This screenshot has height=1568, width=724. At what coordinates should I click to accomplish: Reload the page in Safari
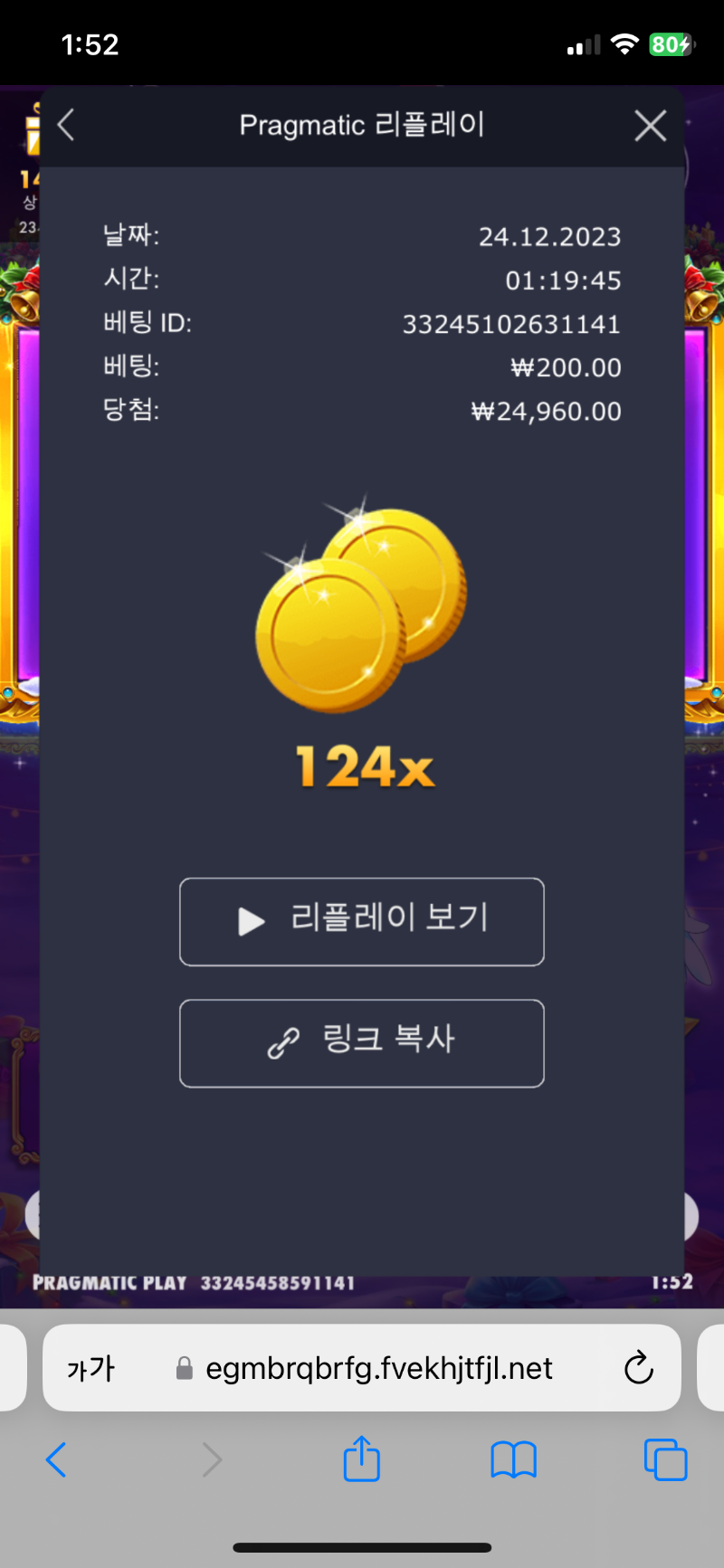coord(639,1367)
